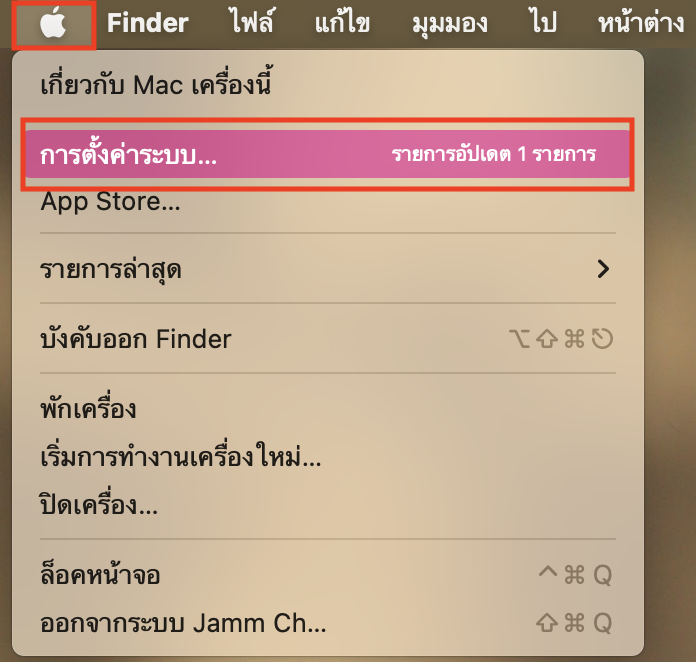Expand the รายการล่าสุด submenu

110,269
